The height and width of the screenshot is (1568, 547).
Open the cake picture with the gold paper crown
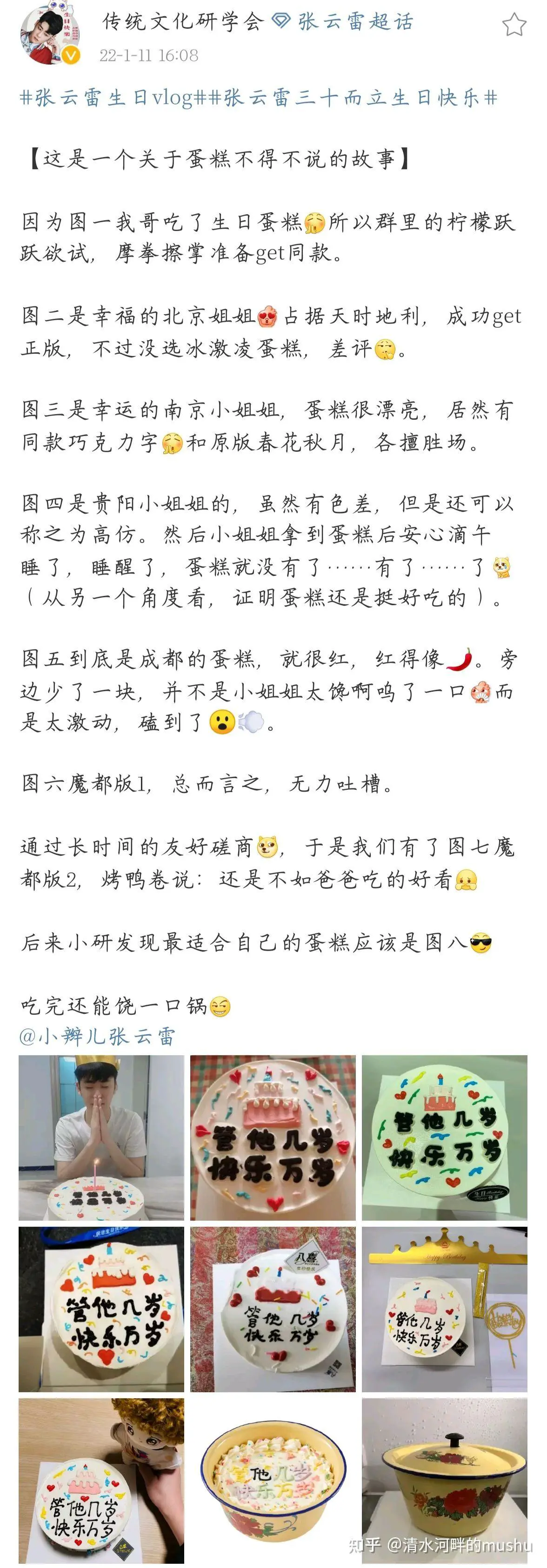pos(445,1309)
